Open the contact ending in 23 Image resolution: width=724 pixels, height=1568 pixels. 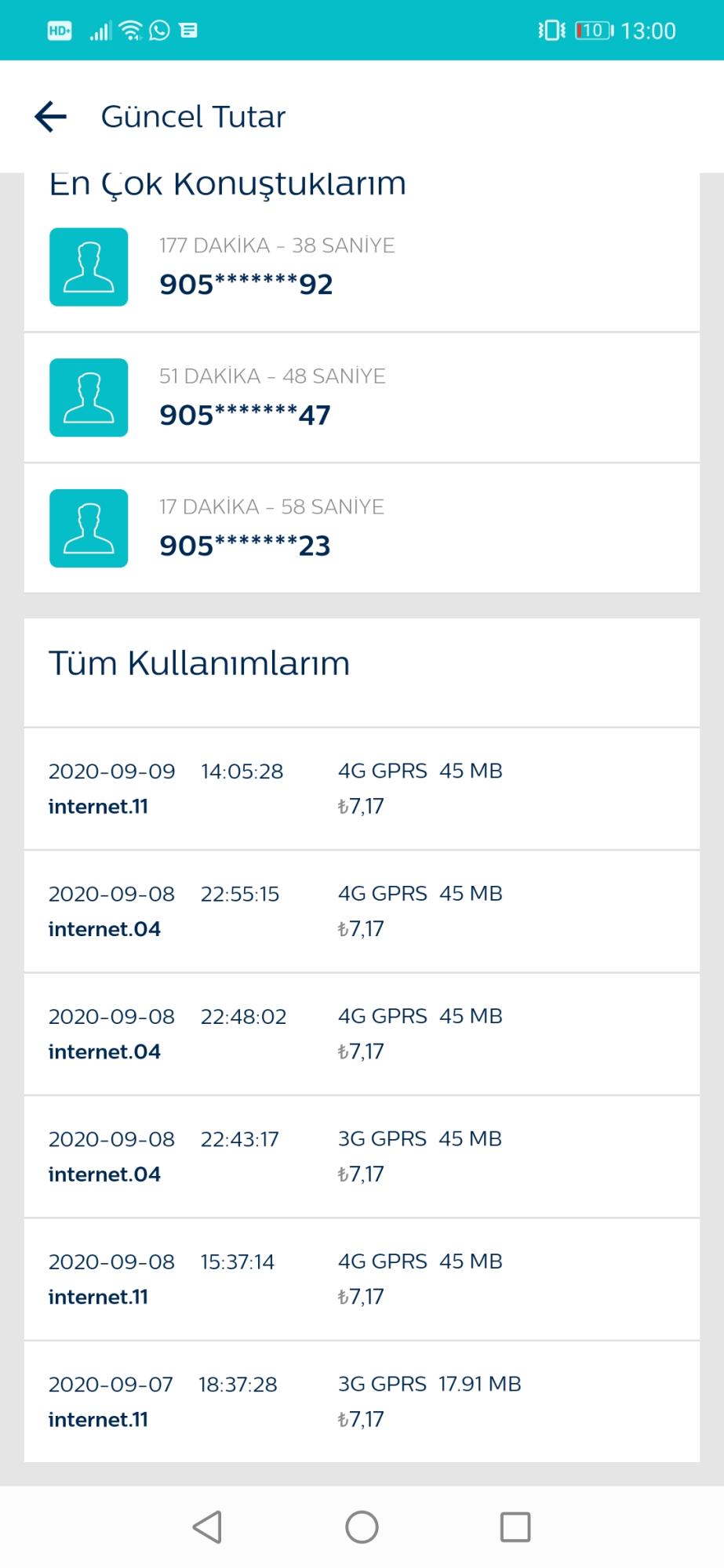coord(362,528)
